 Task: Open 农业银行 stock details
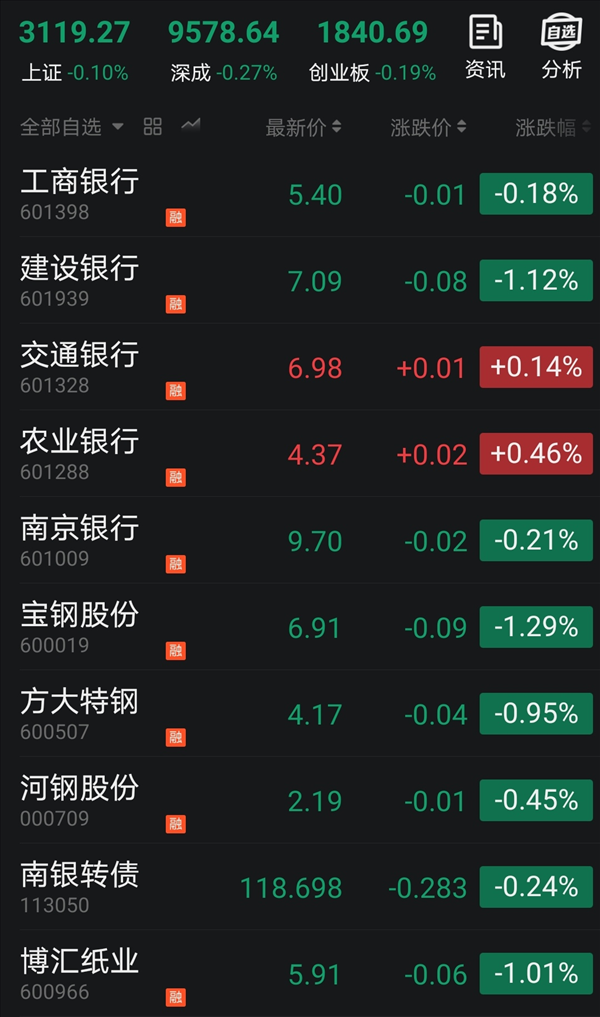[300, 453]
